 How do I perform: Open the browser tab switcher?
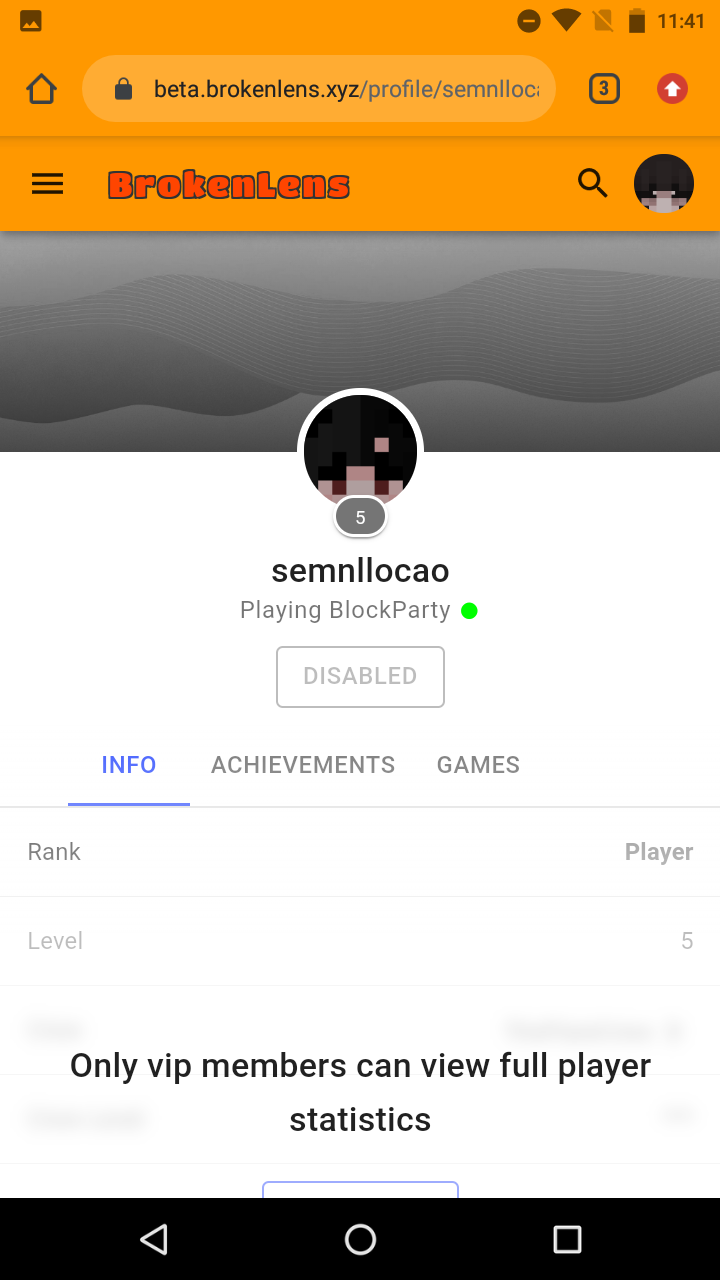(604, 89)
